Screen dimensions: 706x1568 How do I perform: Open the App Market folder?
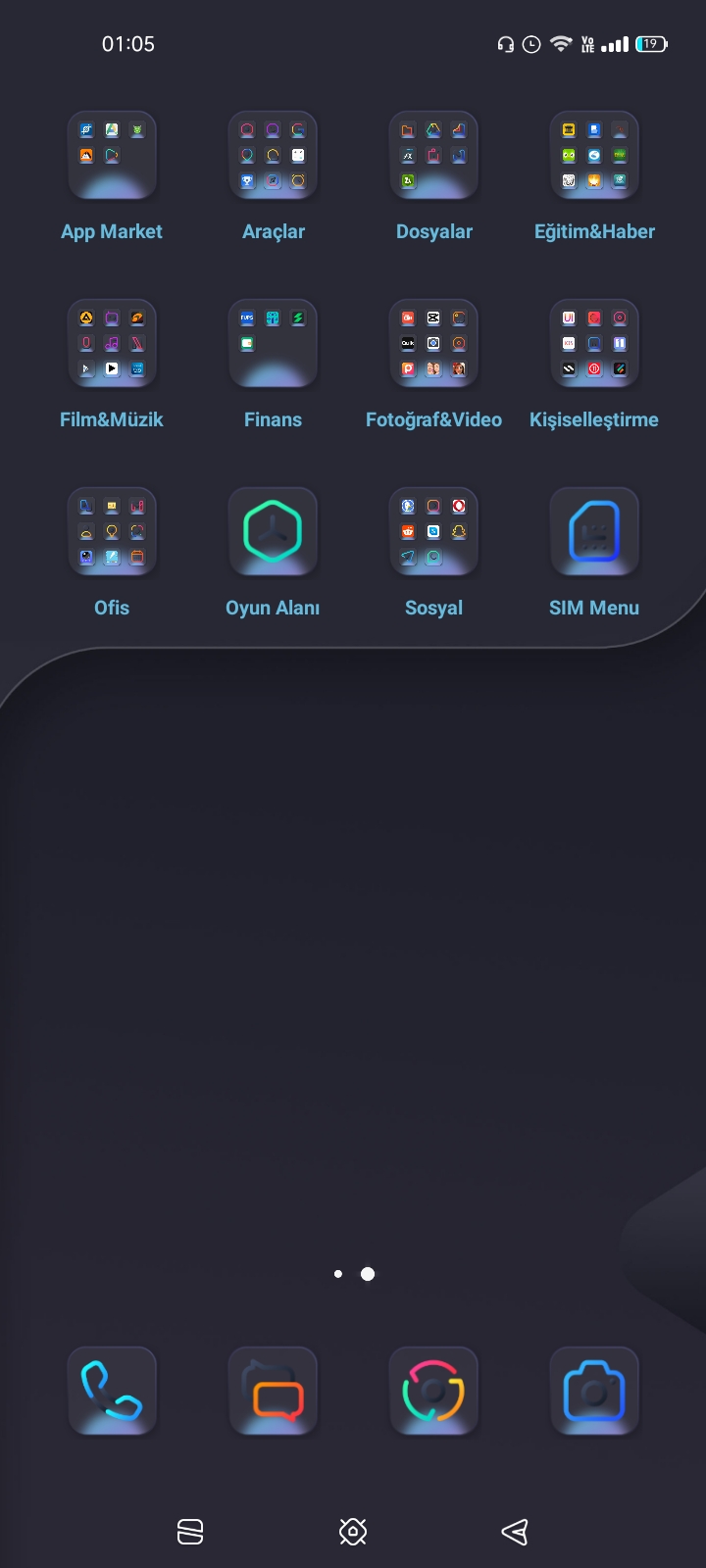[112, 156]
